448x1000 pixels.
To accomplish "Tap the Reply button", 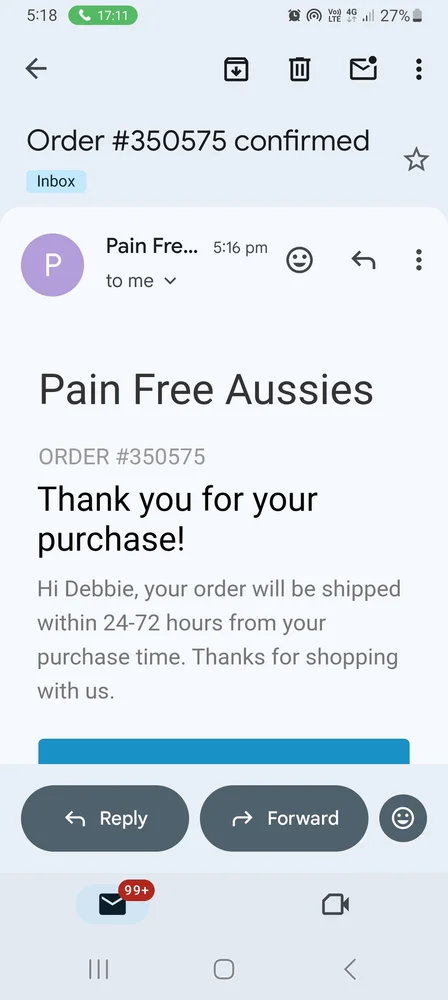I will pyautogui.click(x=105, y=818).
